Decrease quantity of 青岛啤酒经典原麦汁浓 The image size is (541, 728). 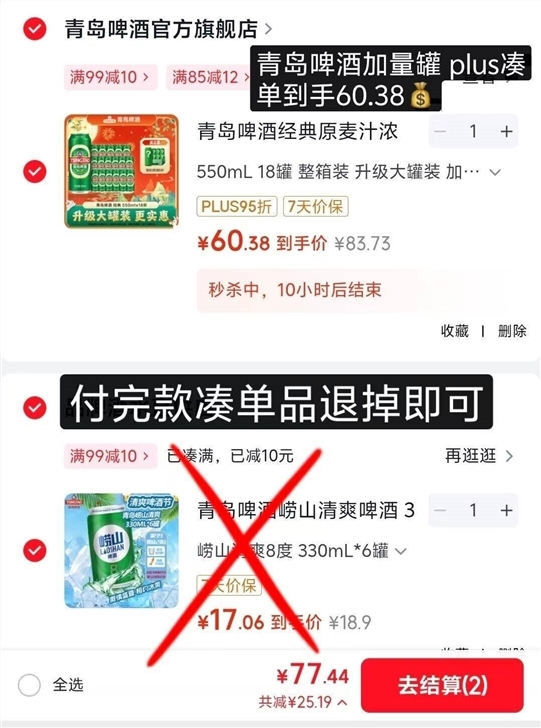[x=440, y=131]
